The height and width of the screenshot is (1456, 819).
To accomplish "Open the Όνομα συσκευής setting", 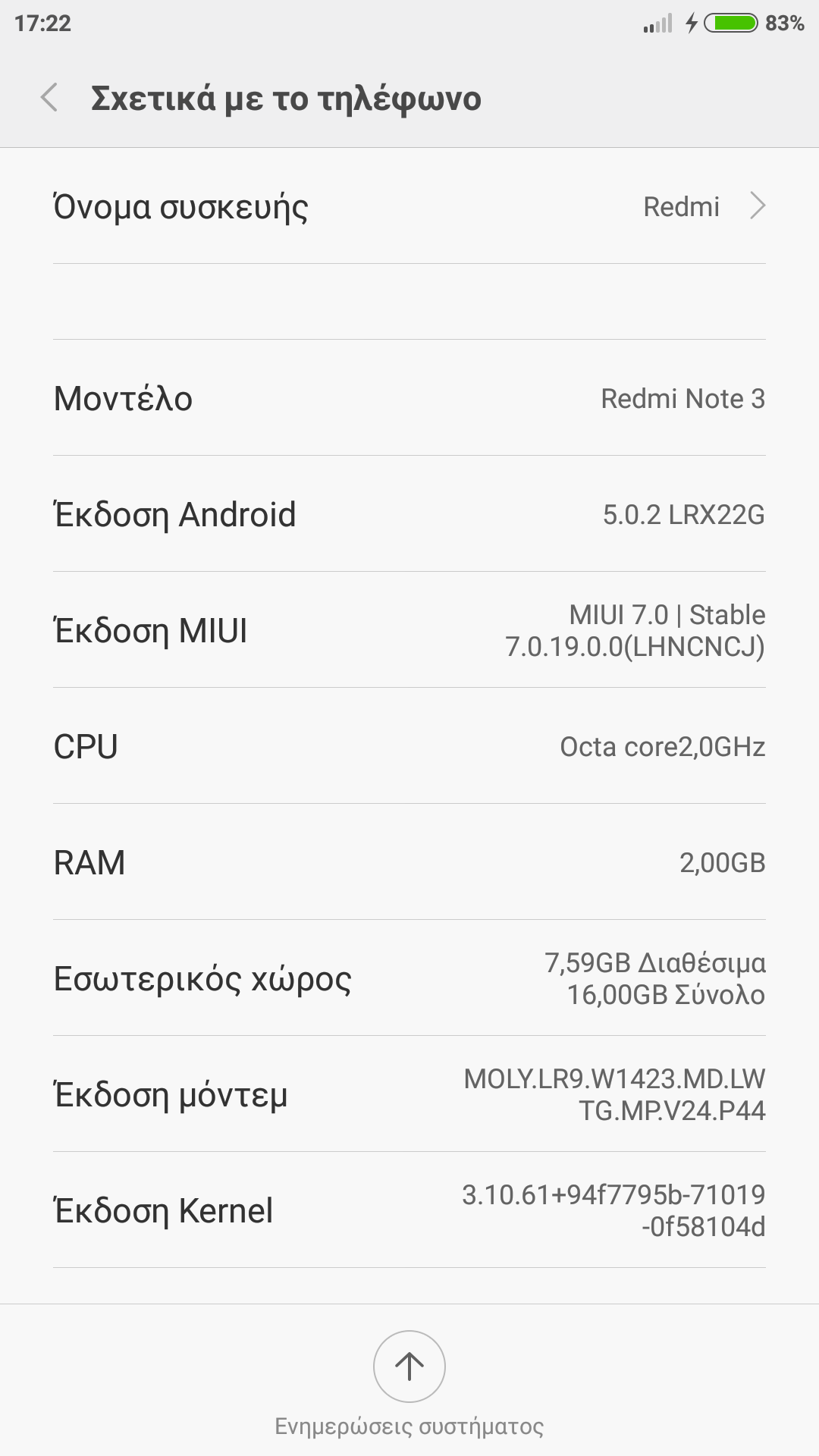I will tap(409, 206).
